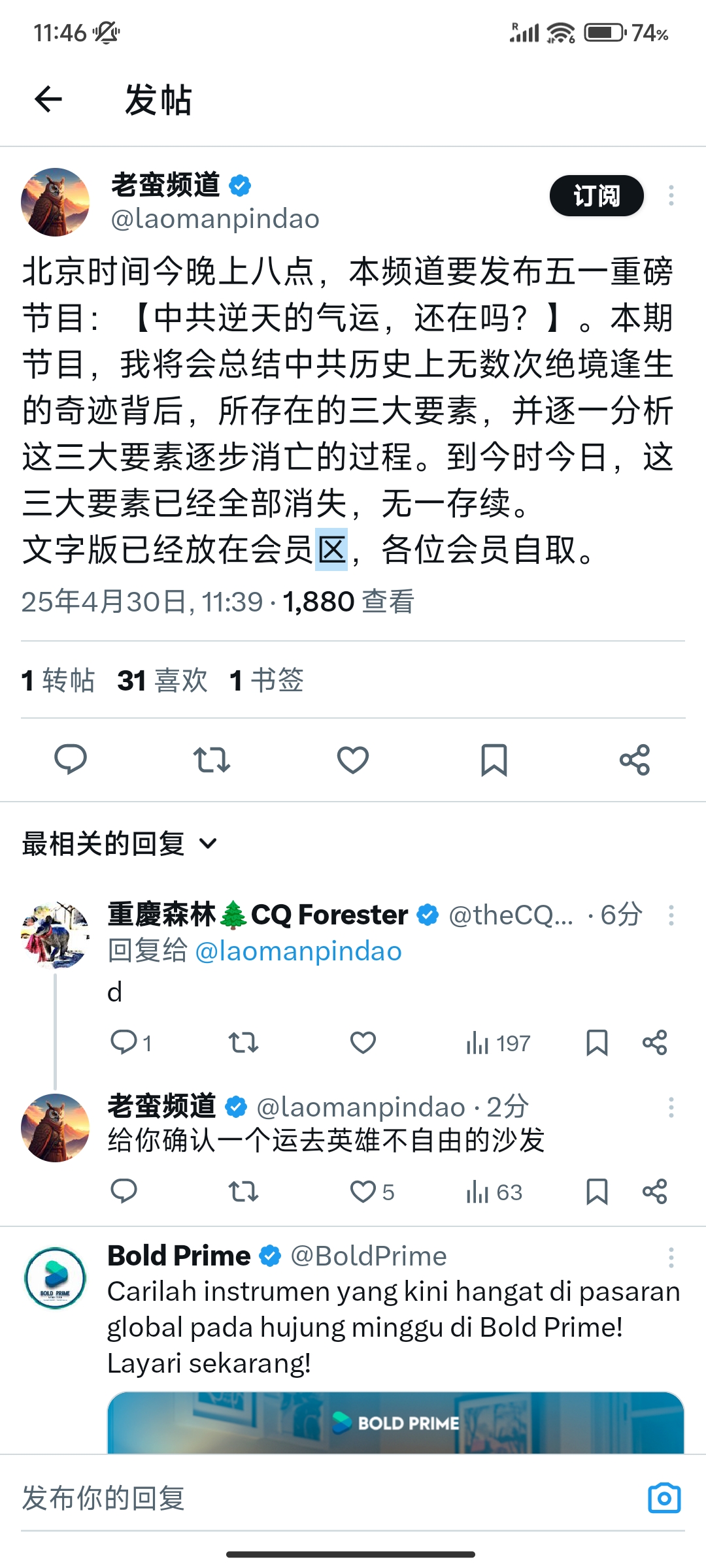Share 老蛮频道's reply about 沙发
The width and height of the screenshot is (706, 1568).
click(654, 1192)
